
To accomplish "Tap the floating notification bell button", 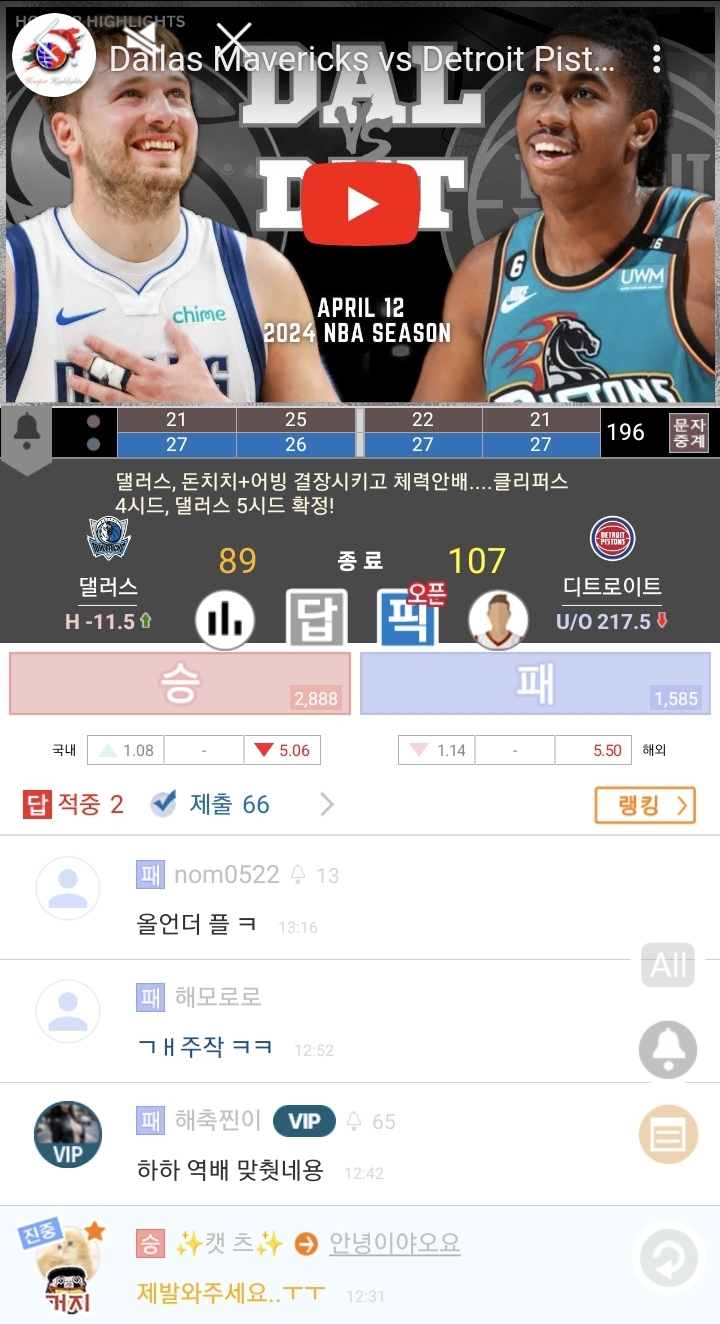I will [668, 1049].
